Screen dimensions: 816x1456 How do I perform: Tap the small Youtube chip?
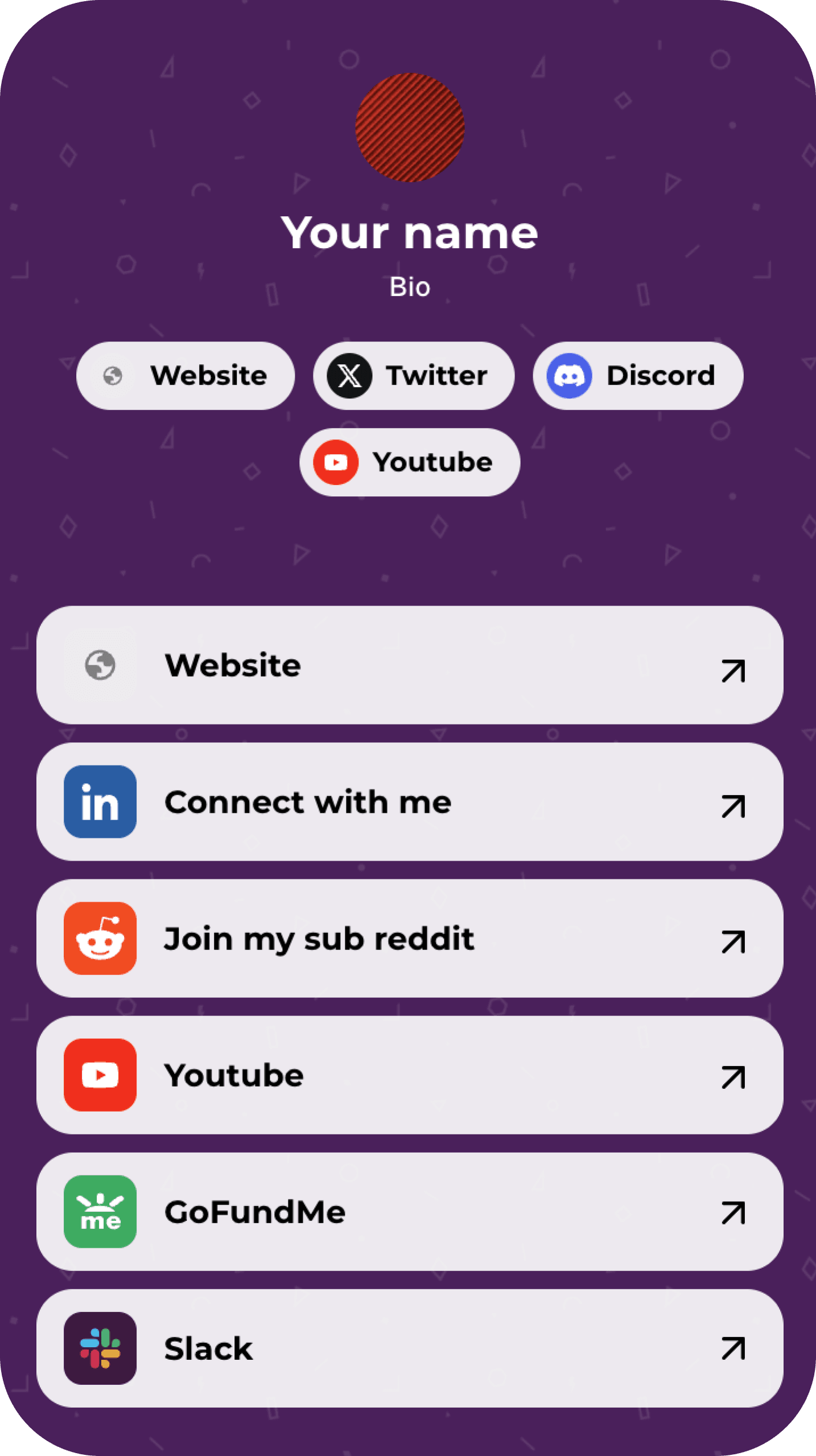click(x=410, y=462)
